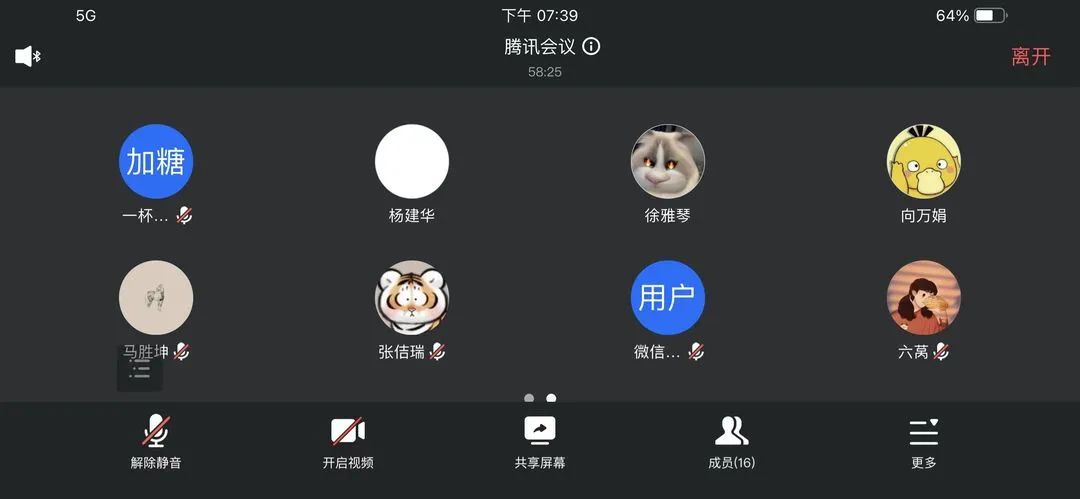Image resolution: width=1080 pixels, height=499 pixels.
Task: Leave the meeting via 离开
Action: [x=1030, y=57]
